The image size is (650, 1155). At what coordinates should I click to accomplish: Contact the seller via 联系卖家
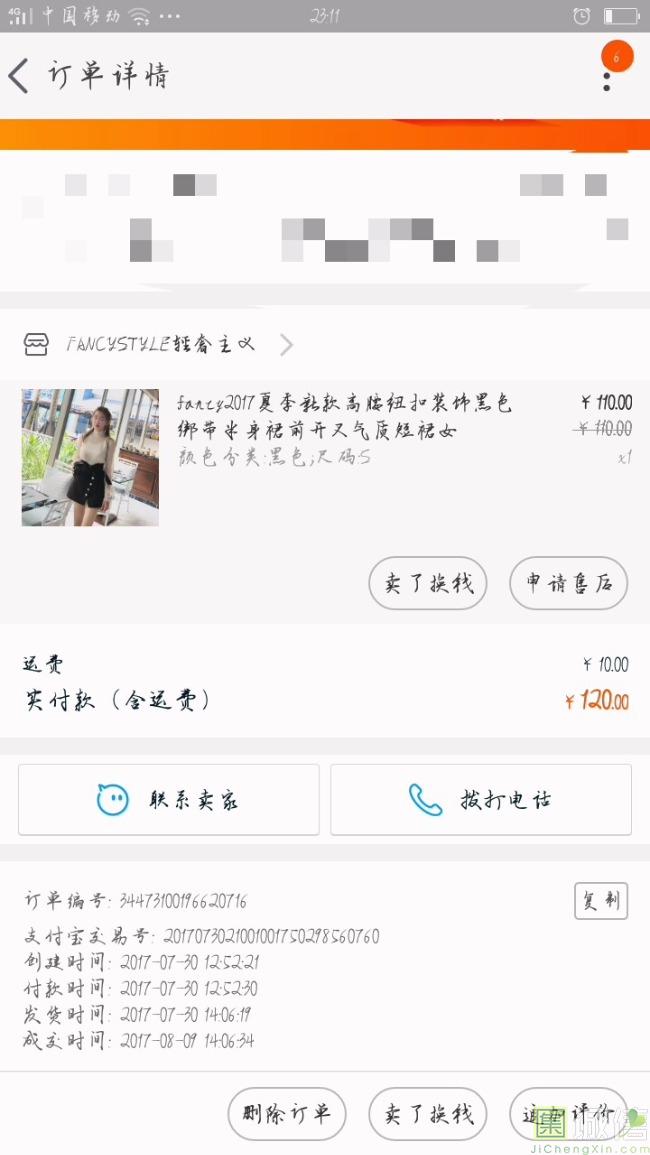pyautogui.click(x=168, y=799)
